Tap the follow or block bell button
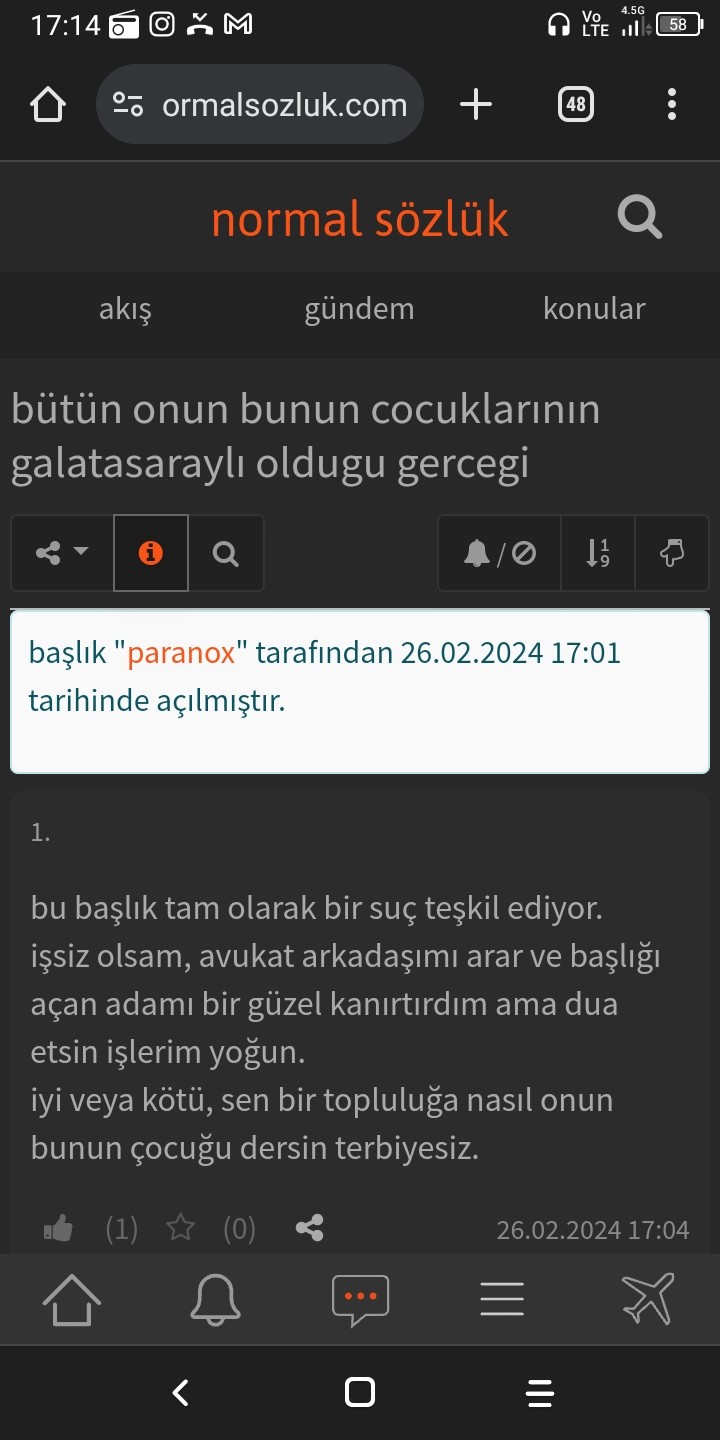720x1440 pixels. click(499, 553)
